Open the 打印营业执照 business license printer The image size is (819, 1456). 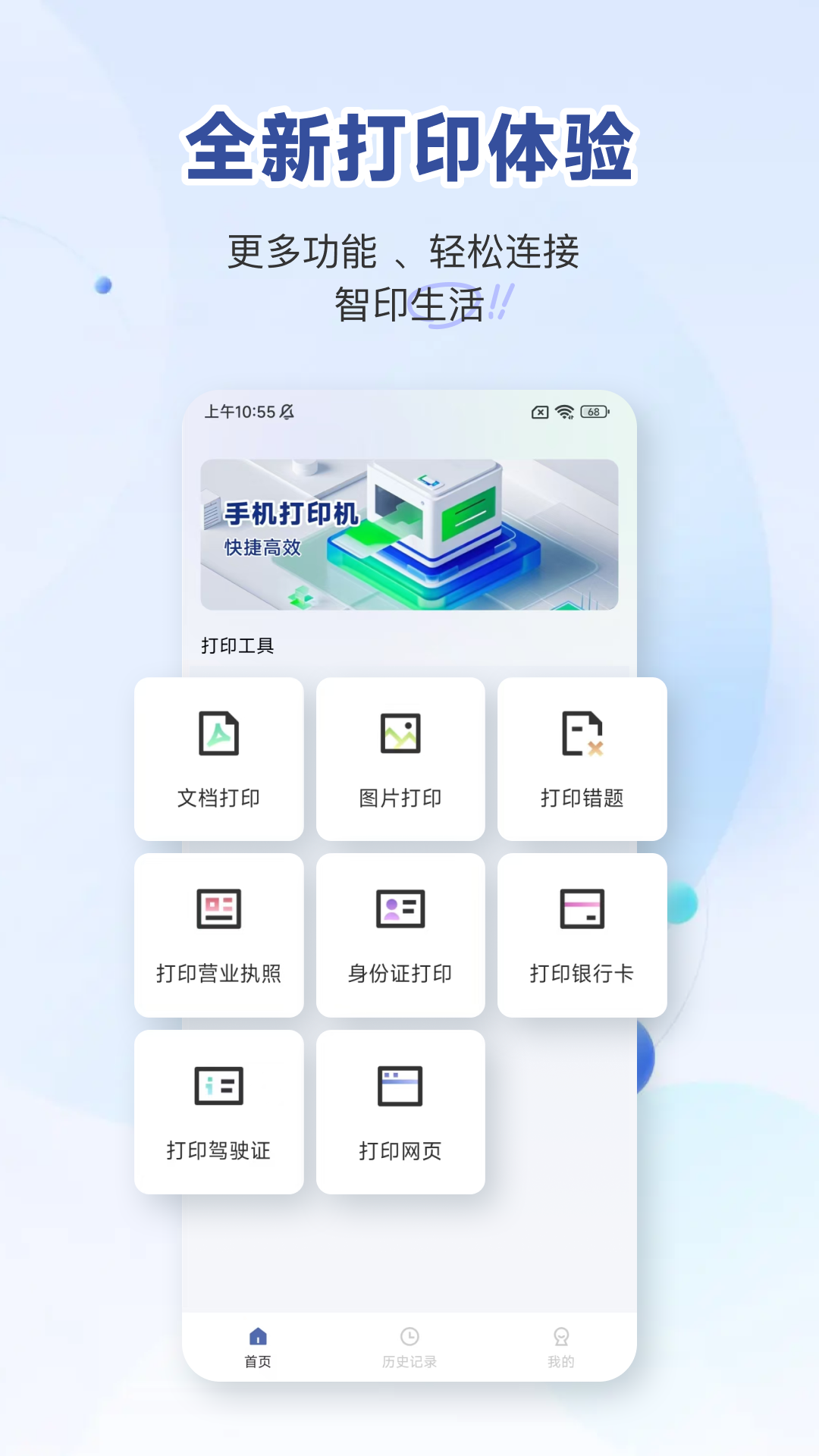(218, 934)
